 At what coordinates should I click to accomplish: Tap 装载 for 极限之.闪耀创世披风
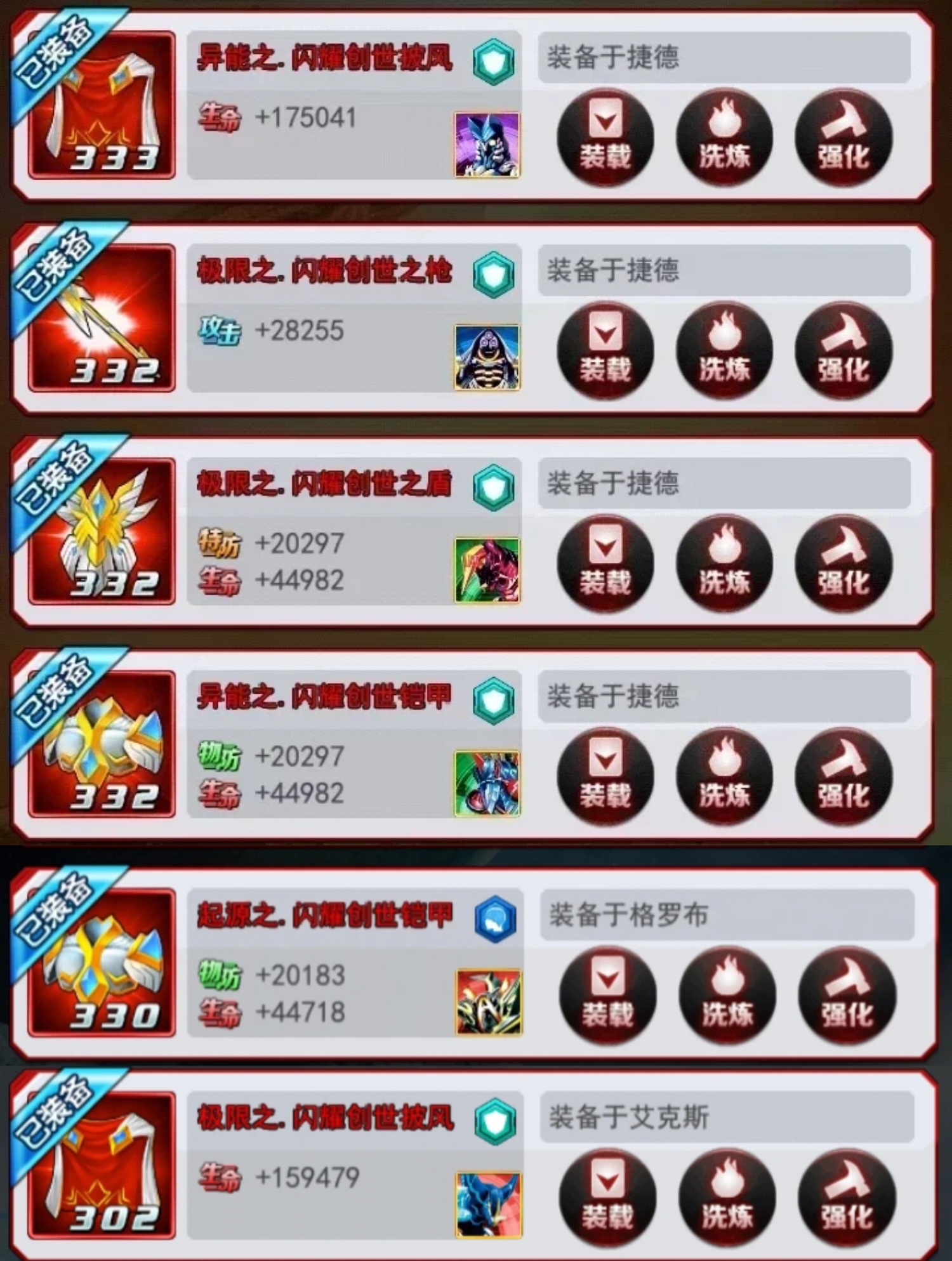pyautogui.click(x=607, y=1198)
